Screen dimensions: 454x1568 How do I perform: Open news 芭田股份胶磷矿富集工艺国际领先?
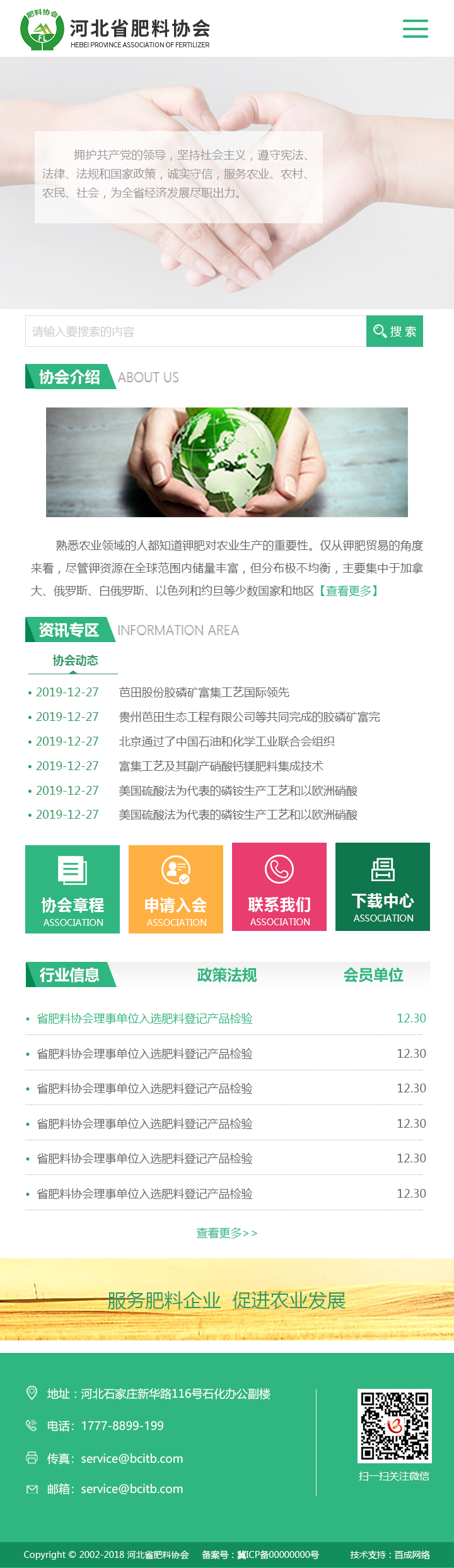point(204,693)
